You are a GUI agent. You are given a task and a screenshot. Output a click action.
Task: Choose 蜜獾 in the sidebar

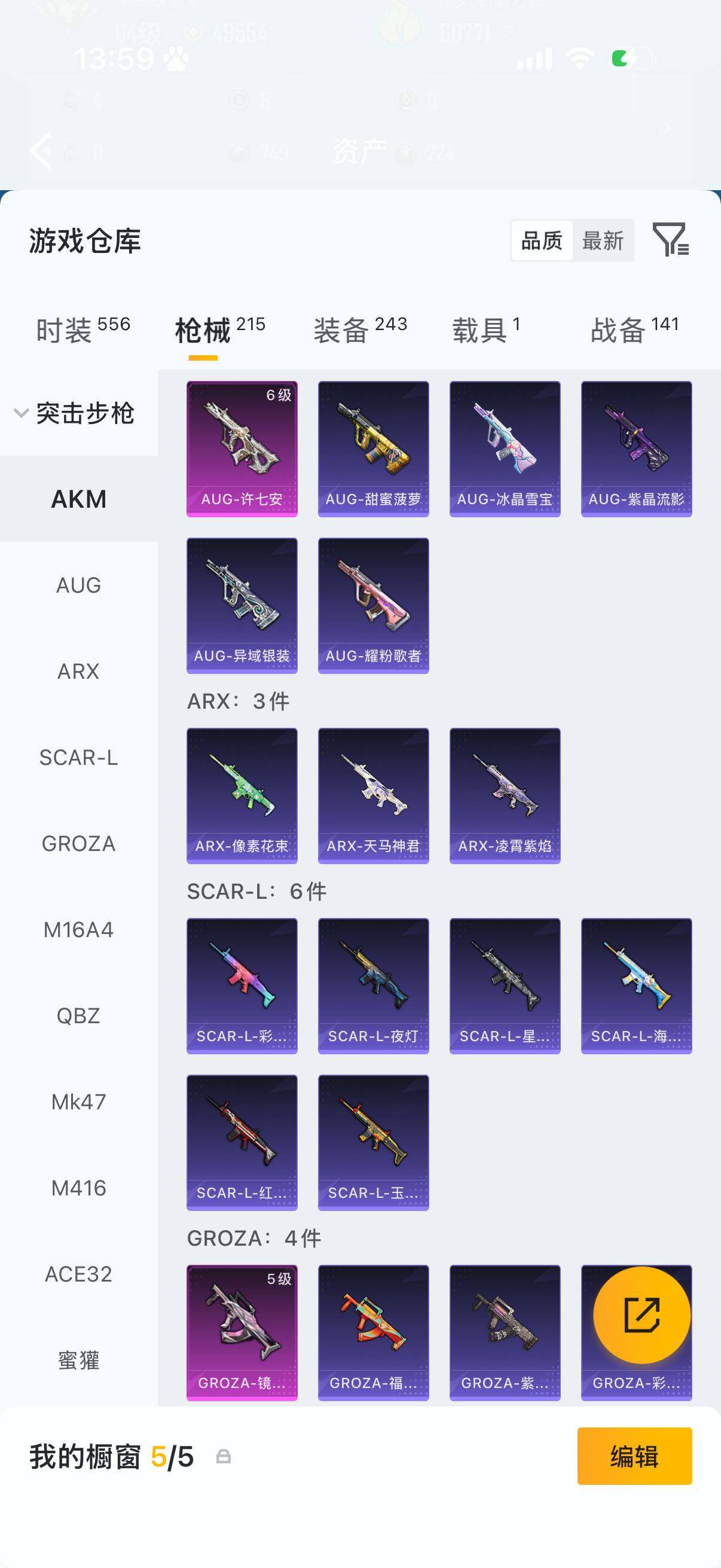(x=78, y=1360)
